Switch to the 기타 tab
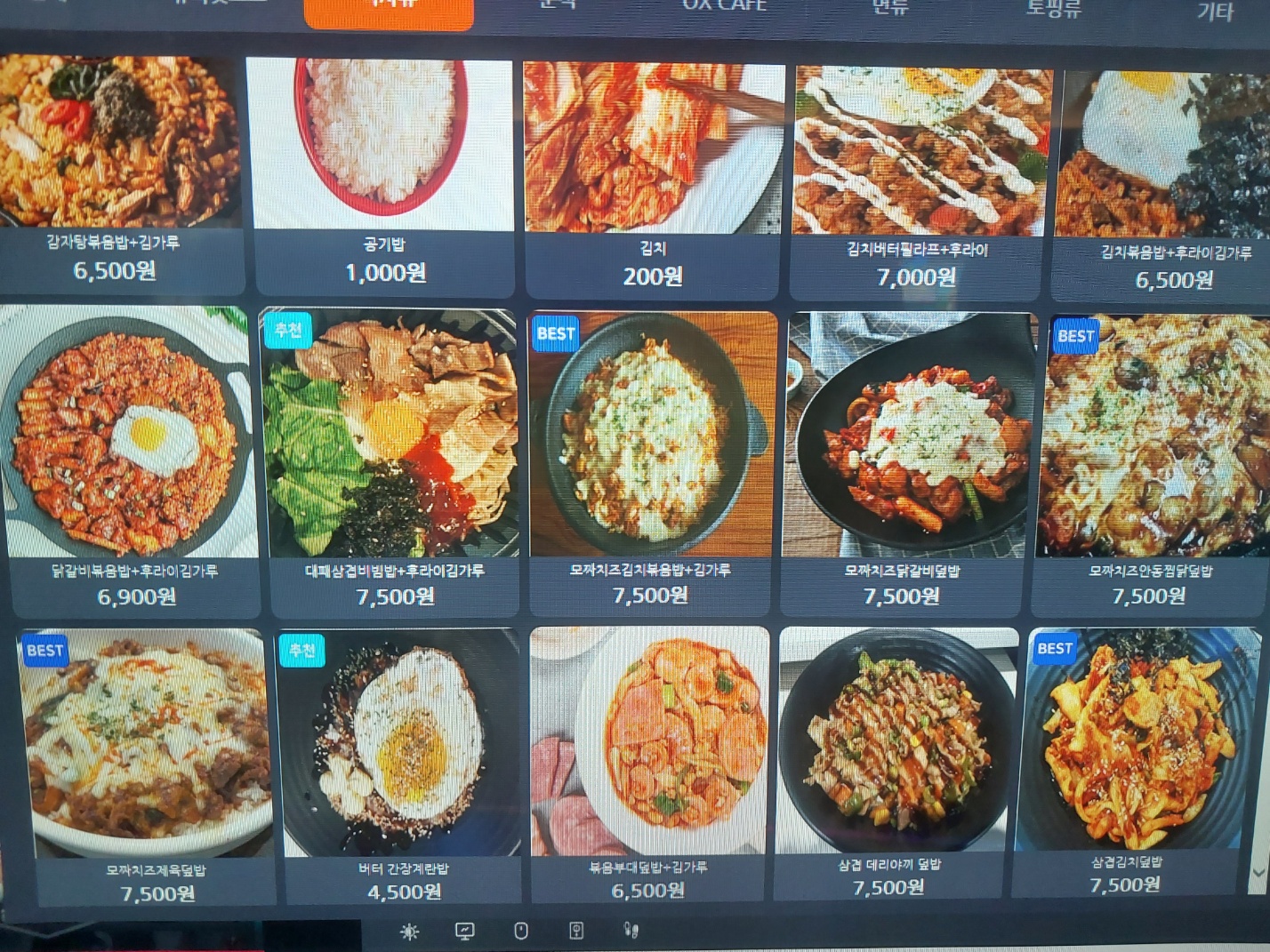 point(1214,12)
